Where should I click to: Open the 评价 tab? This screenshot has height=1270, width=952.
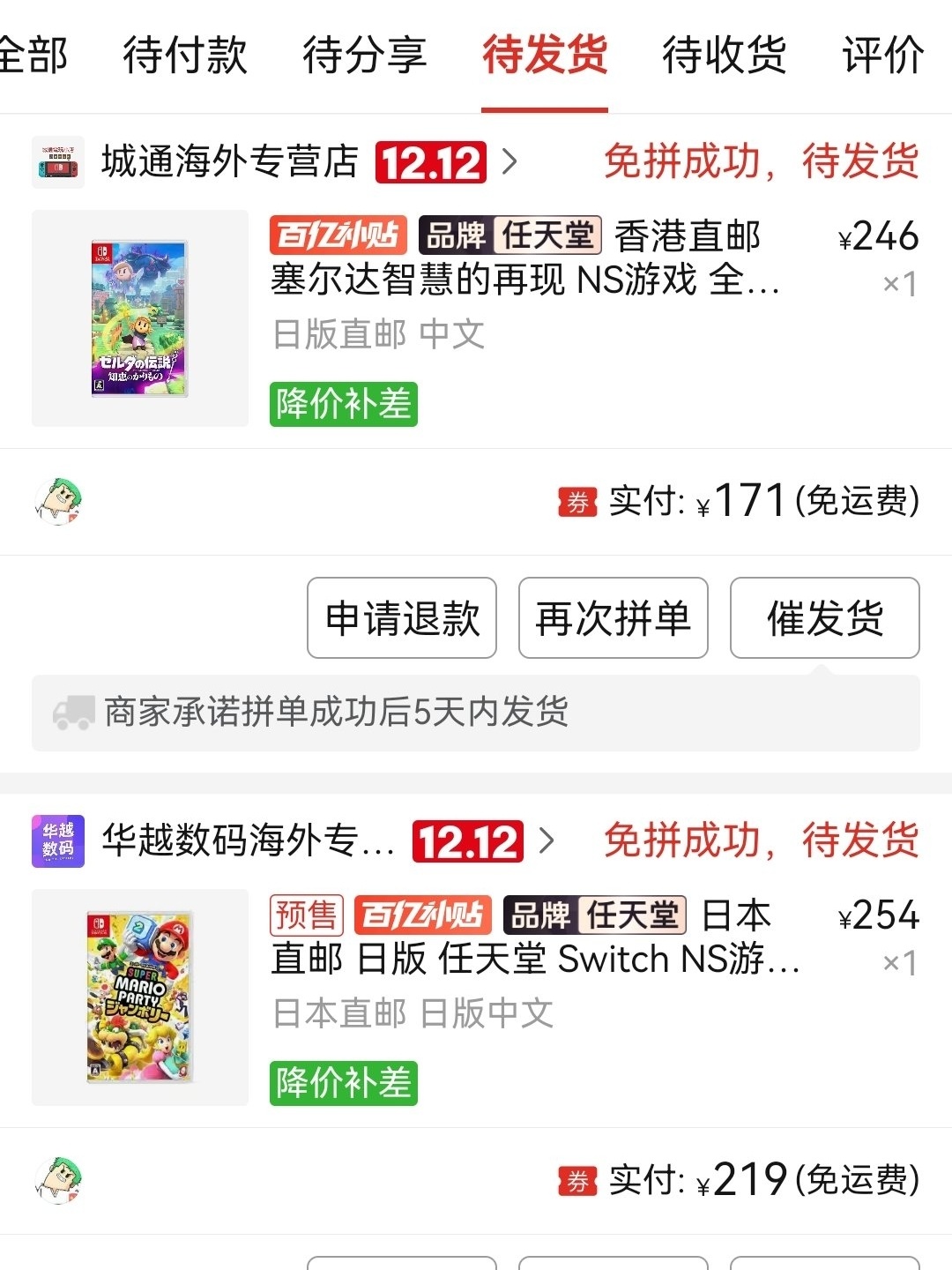883,55
